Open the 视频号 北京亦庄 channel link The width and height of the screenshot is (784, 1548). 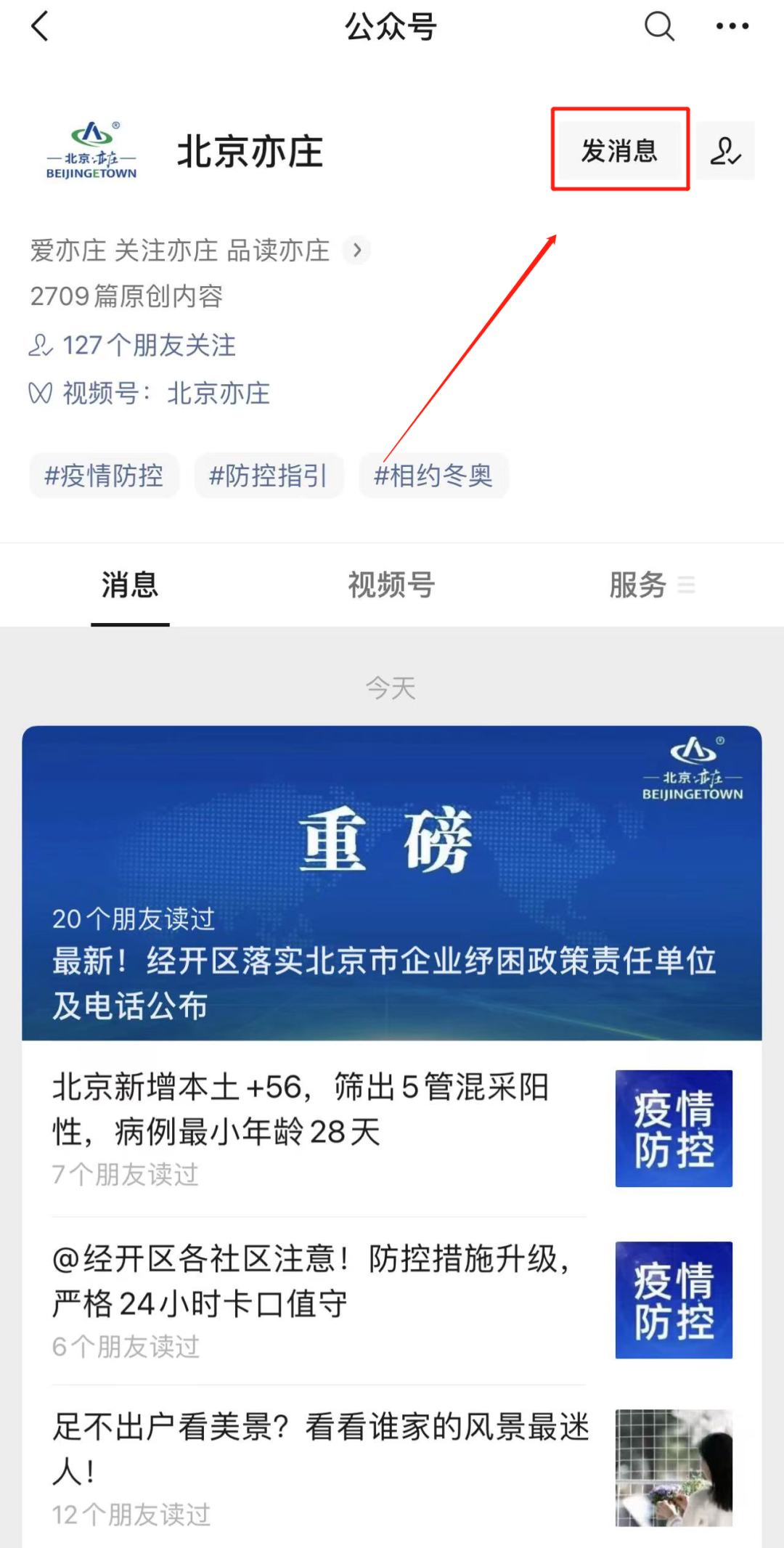[x=218, y=394]
